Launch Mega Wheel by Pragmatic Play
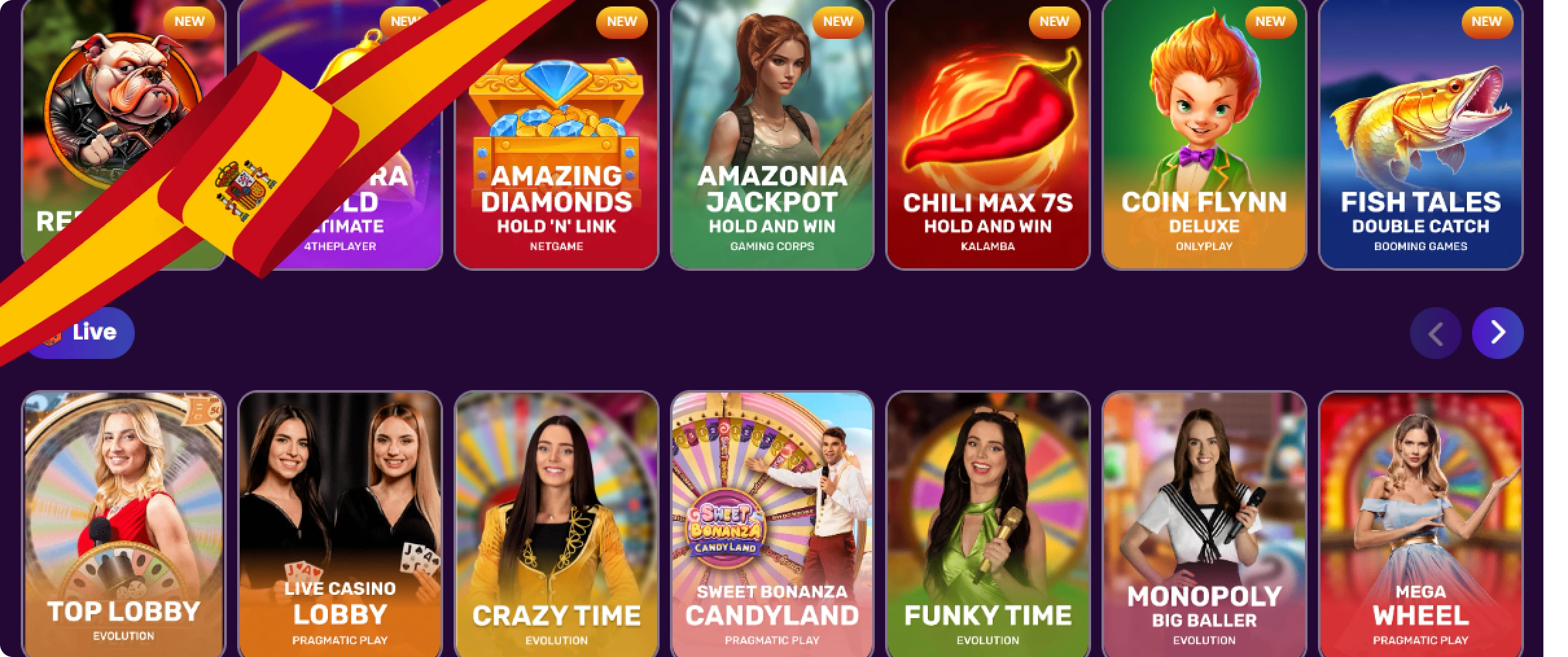The width and height of the screenshot is (1568, 657). (x=1420, y=525)
